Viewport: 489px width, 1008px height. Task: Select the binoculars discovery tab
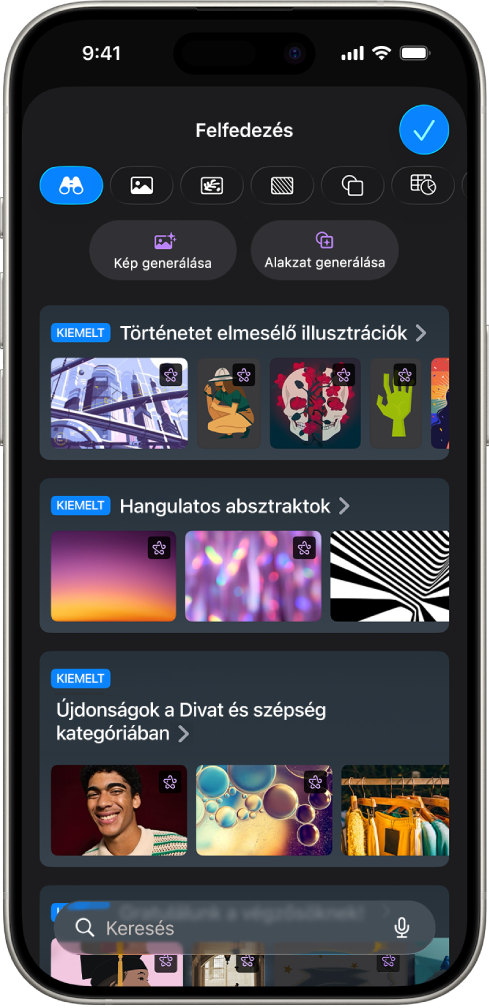(71, 185)
